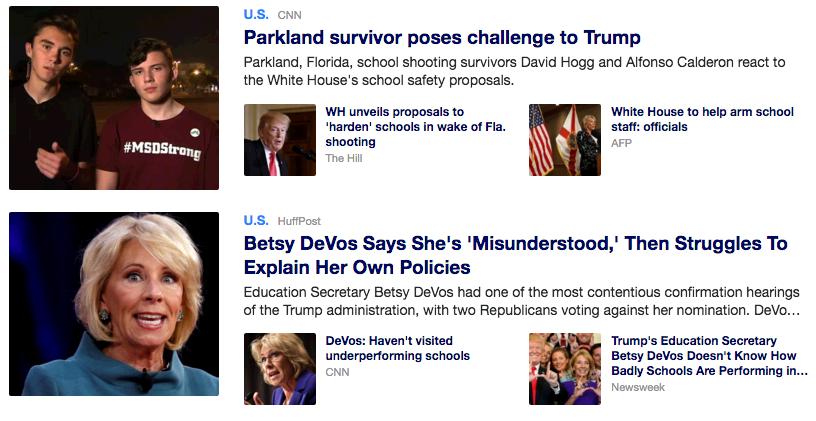Viewport: 816px width, 421px height.
Task: Open CNN story 'DeVos: Haven't visited underperforming schools'
Action: pos(397,348)
